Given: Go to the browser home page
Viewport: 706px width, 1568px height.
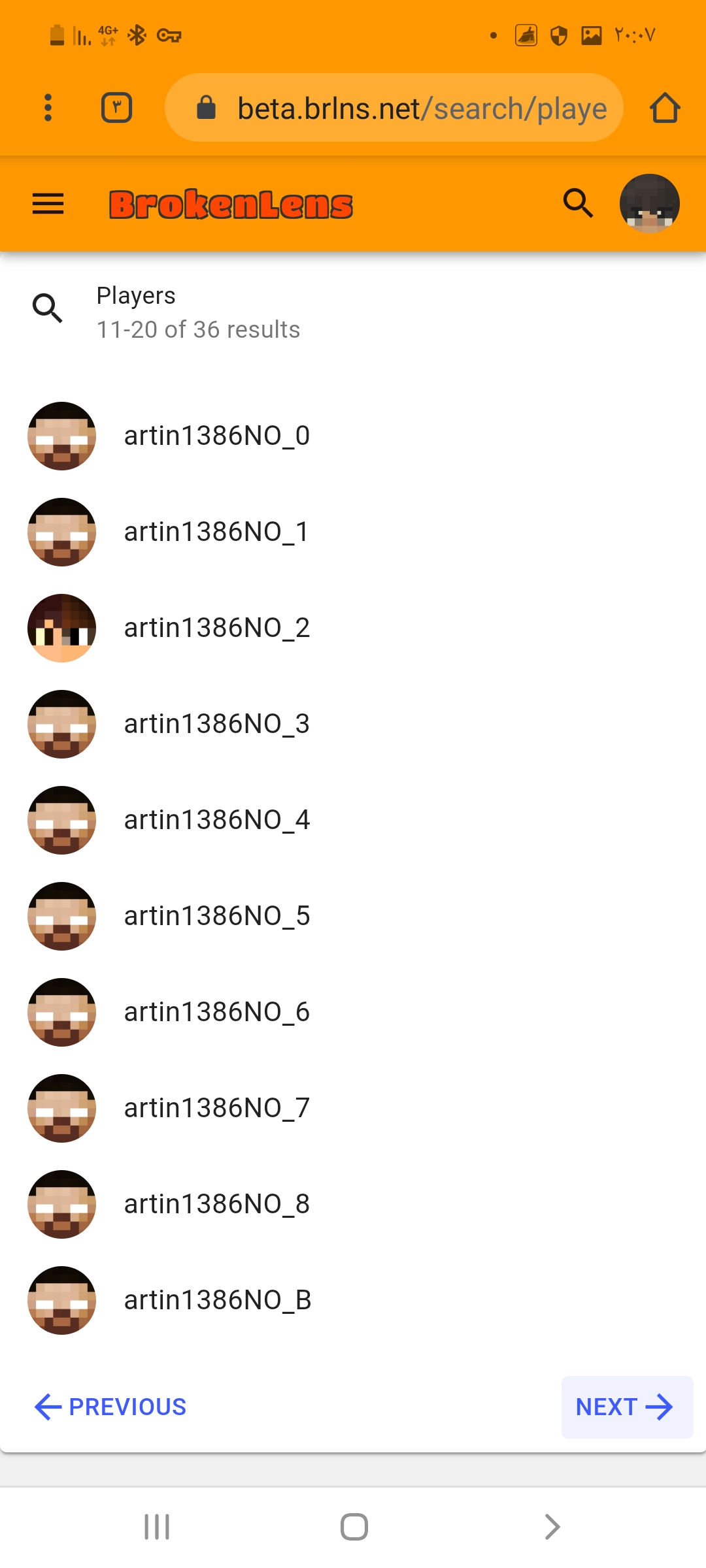Looking at the screenshot, I should (x=665, y=108).
